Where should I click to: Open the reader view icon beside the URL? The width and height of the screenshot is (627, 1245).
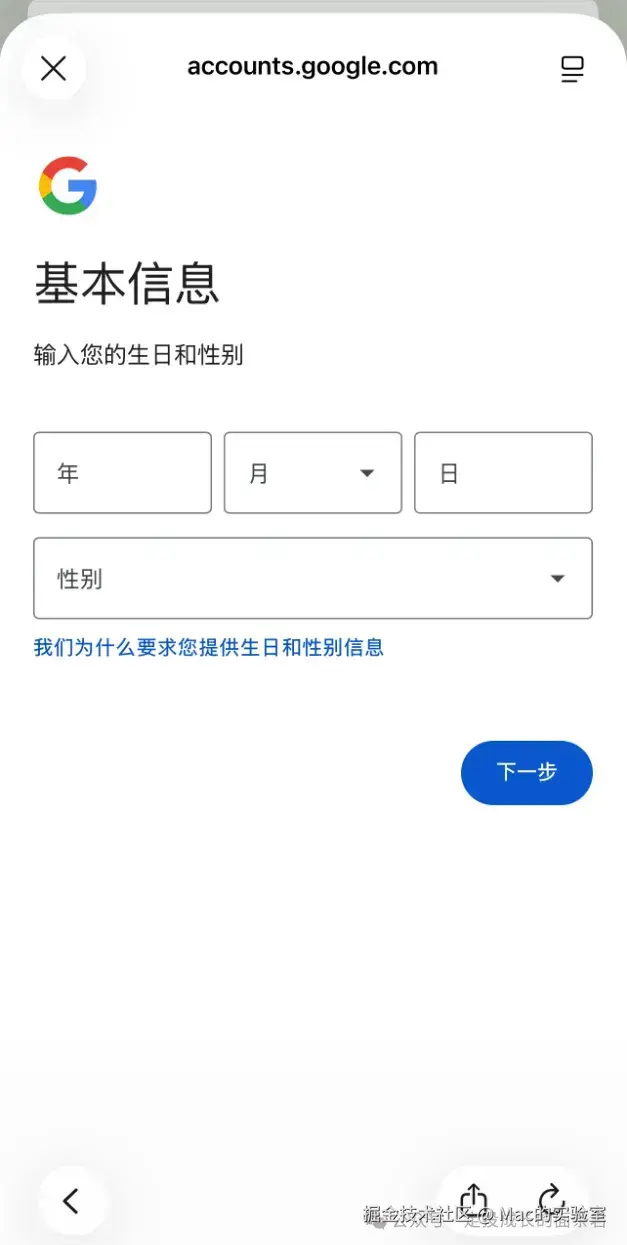[x=572, y=69]
